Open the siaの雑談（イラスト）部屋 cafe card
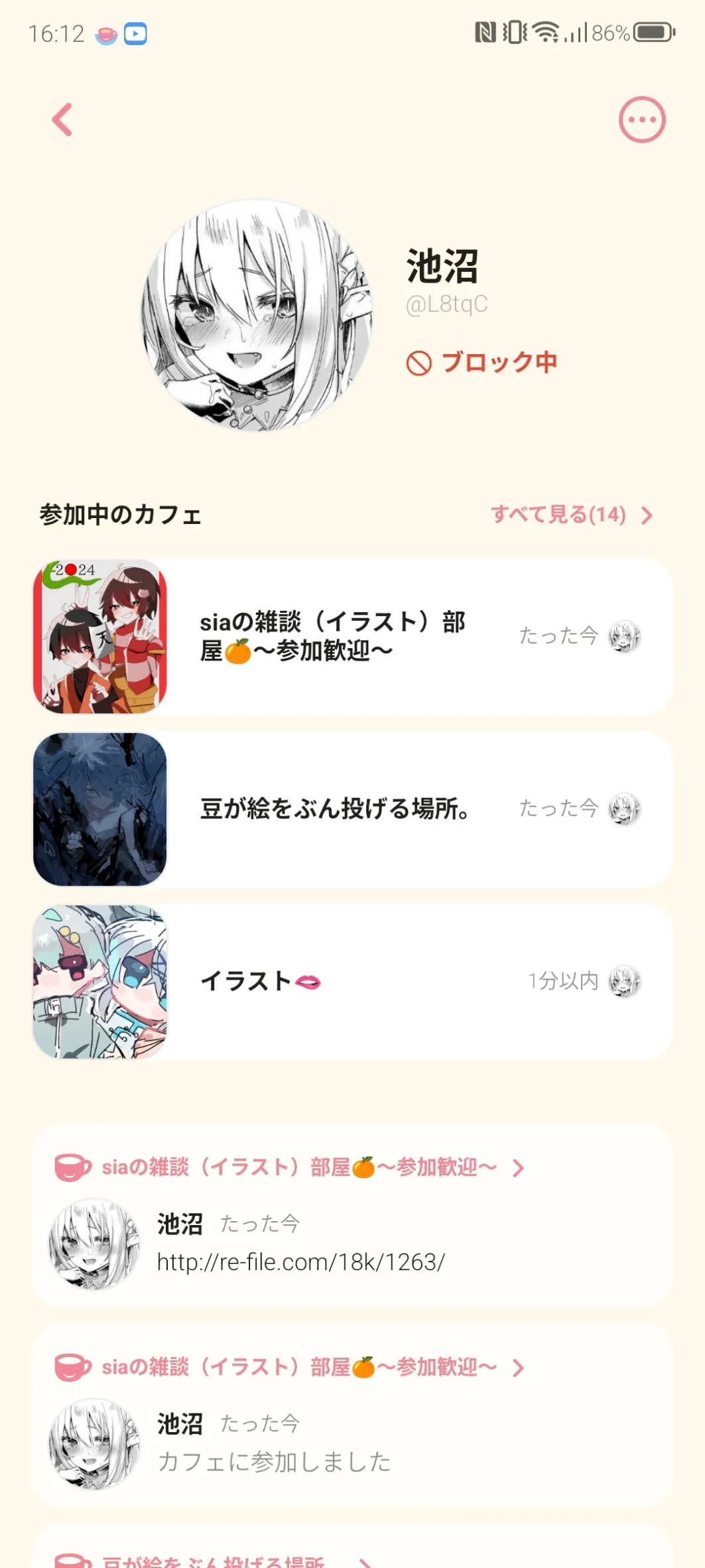The height and width of the screenshot is (1568, 705). tap(353, 637)
